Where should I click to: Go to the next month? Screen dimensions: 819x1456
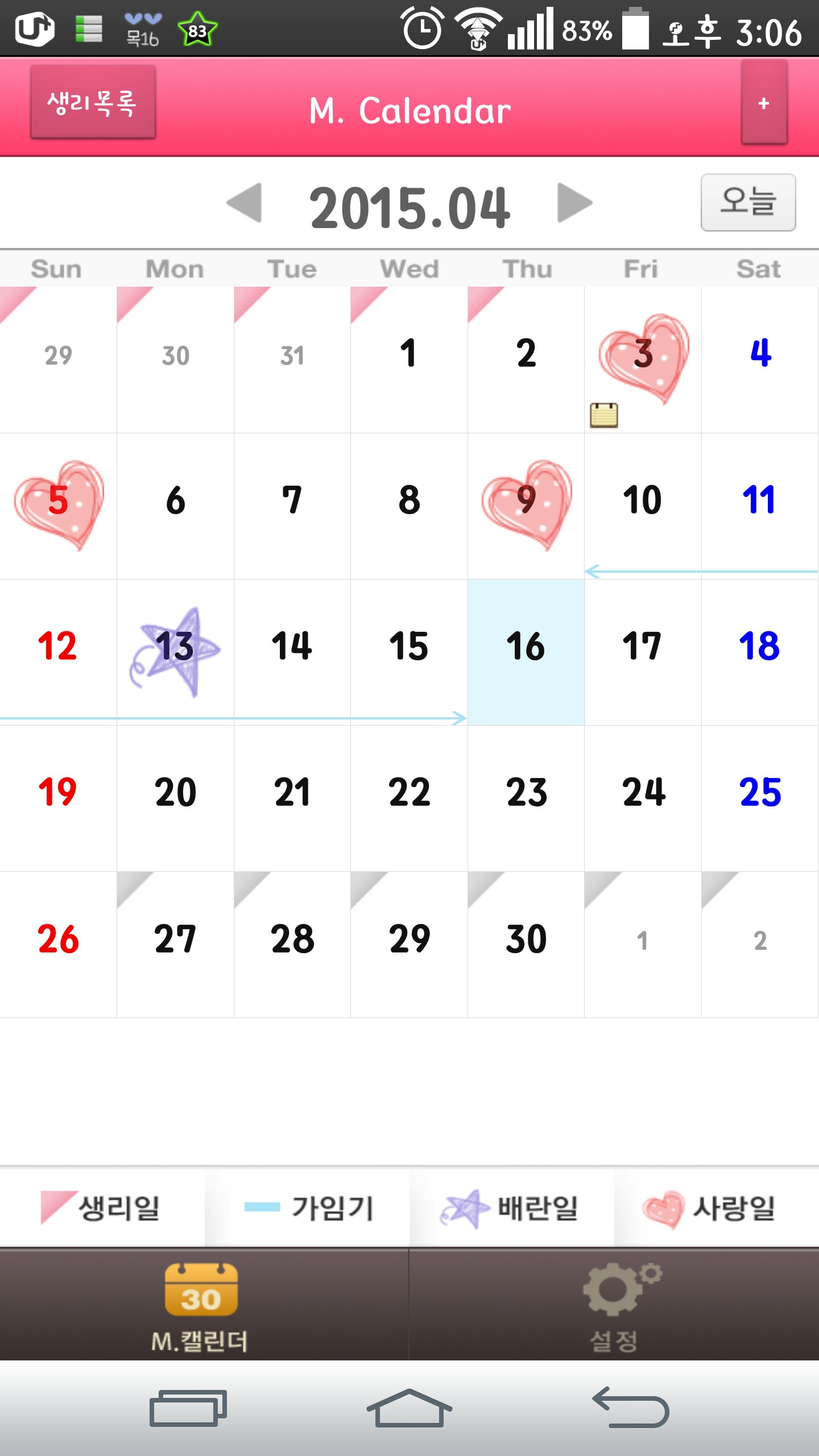[575, 202]
